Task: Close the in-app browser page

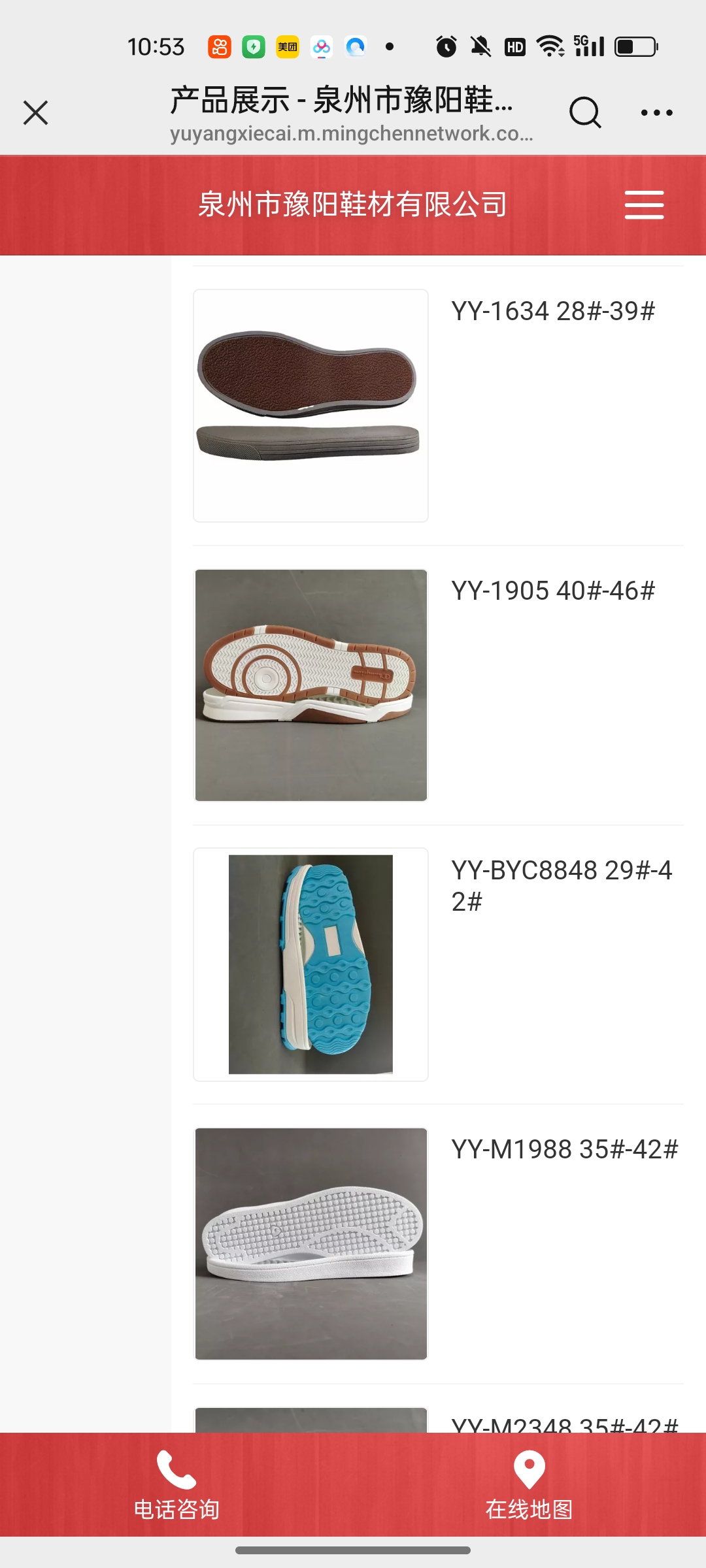Action: click(36, 112)
